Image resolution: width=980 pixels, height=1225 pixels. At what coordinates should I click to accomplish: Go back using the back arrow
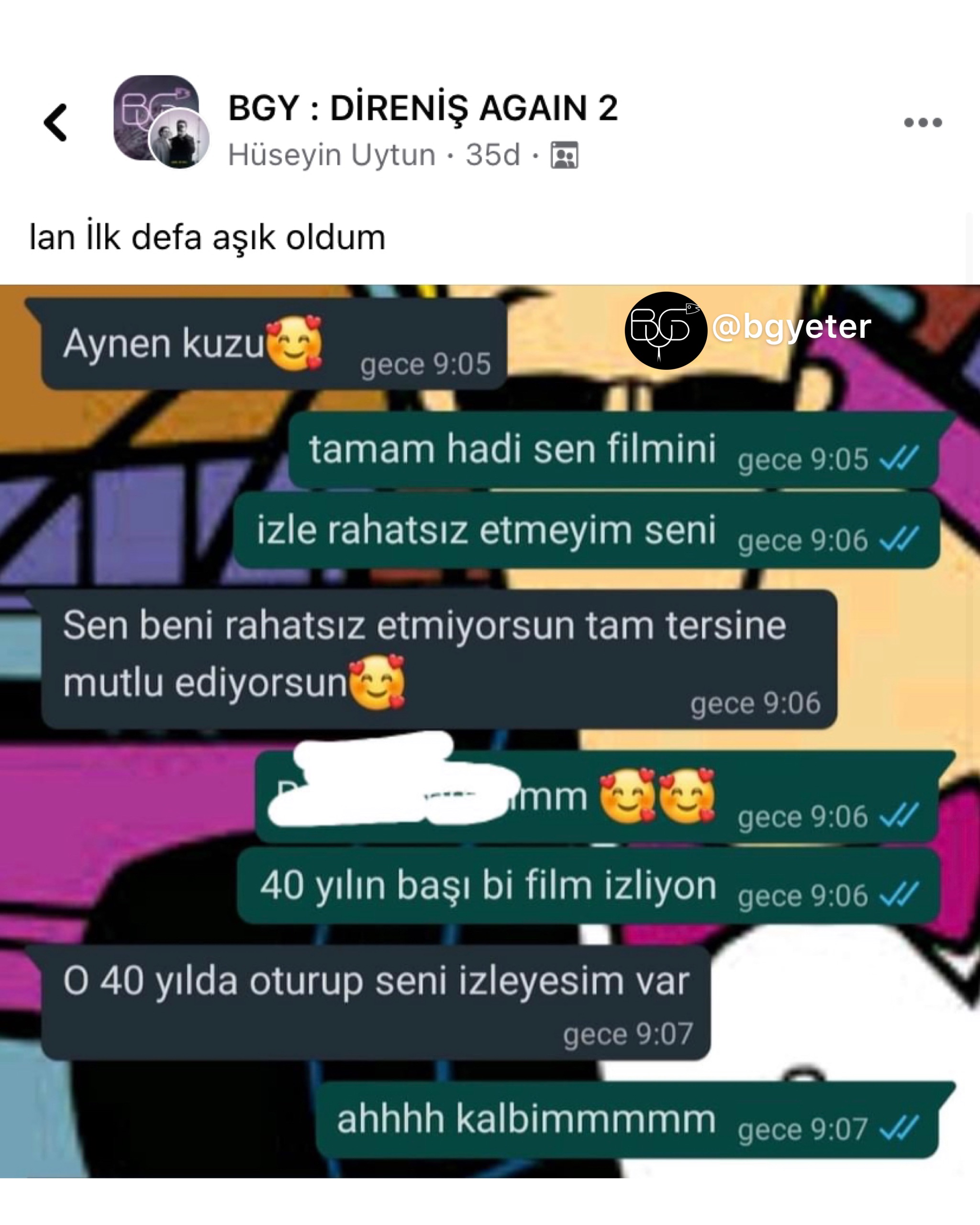coord(56,122)
